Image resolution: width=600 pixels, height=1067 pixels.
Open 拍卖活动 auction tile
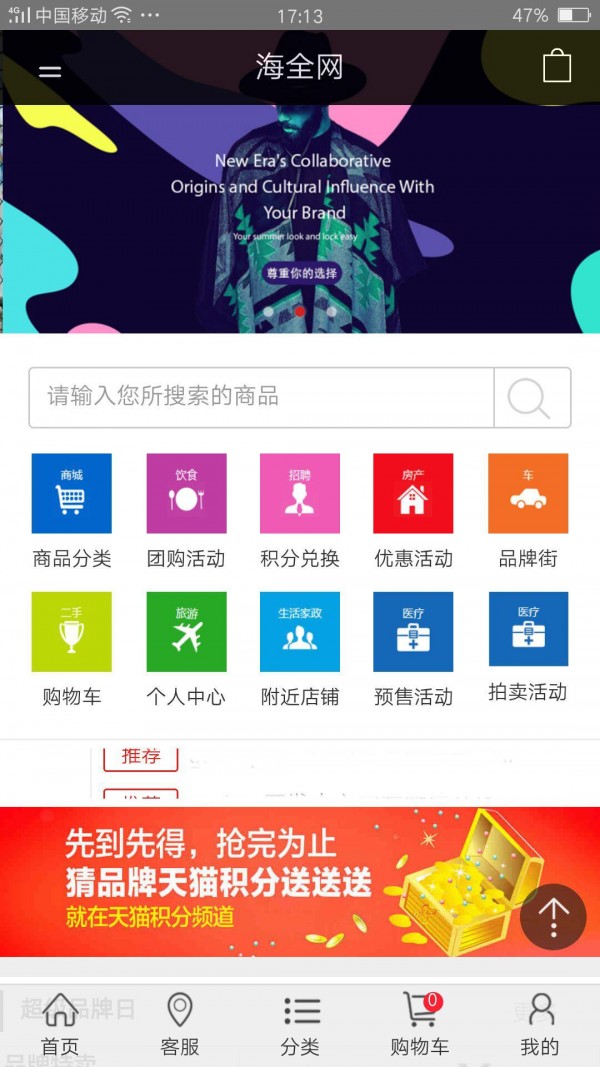(527, 630)
